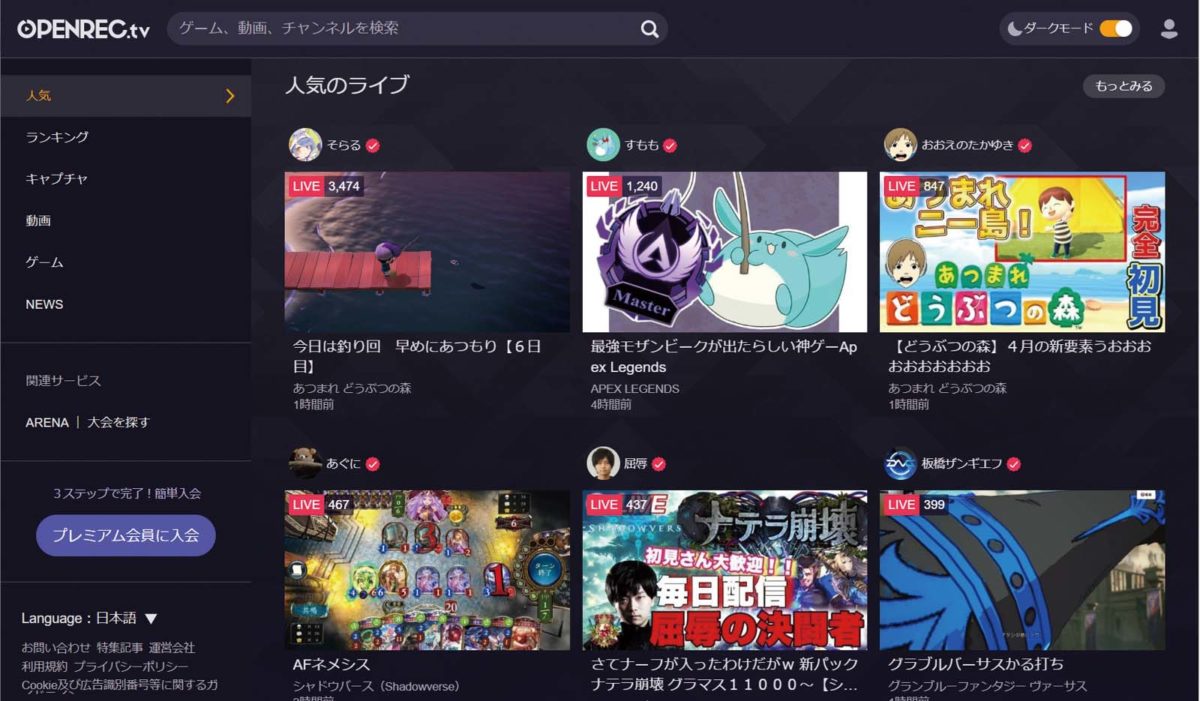Tap the magnifier search icon

click(x=650, y=29)
